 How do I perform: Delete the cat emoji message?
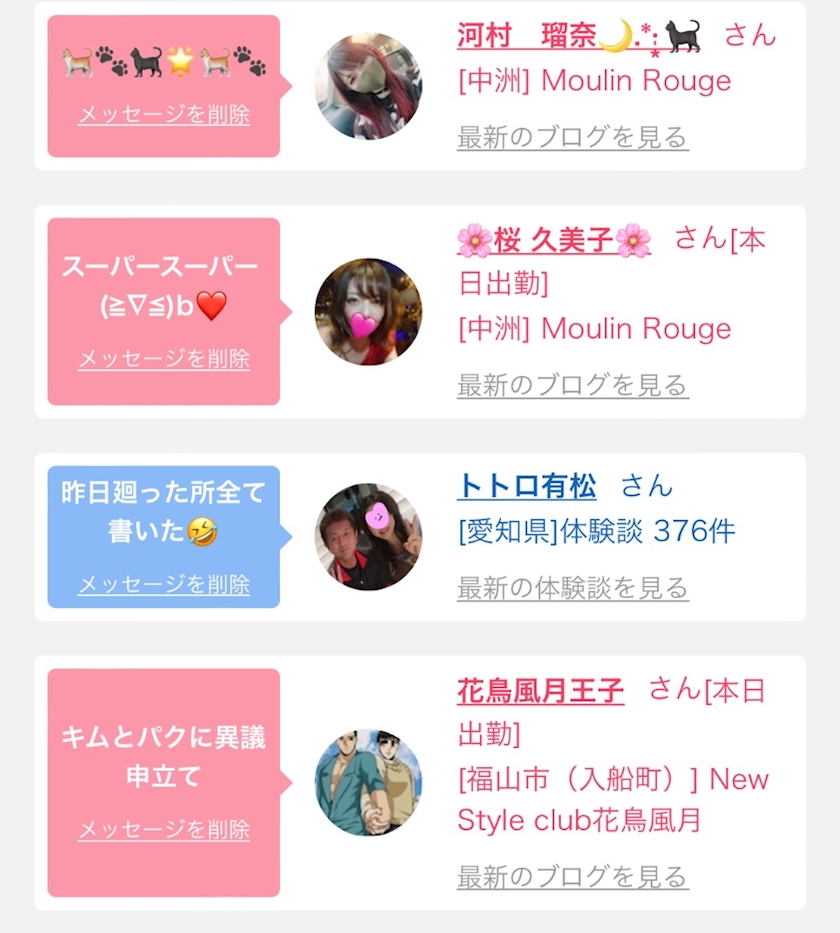coord(164,114)
